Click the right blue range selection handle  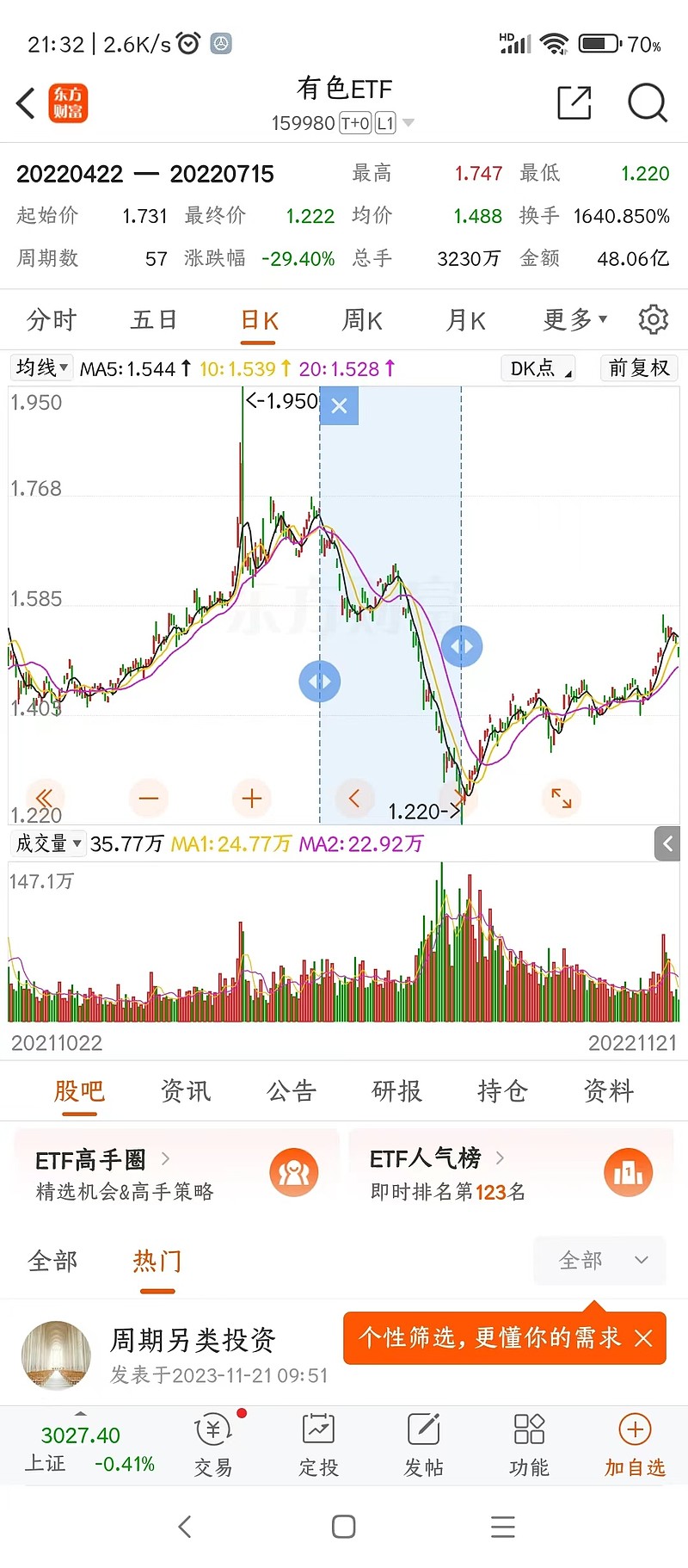point(462,646)
